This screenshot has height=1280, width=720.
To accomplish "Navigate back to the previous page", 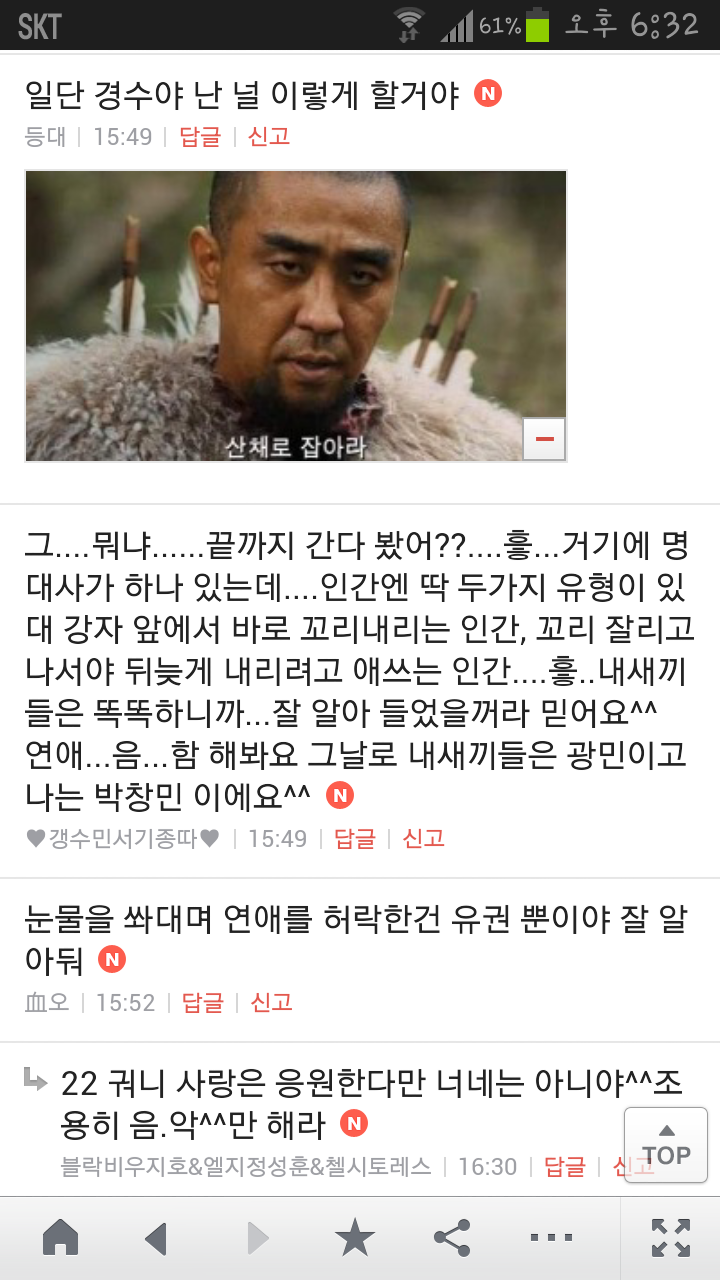I will tap(156, 1238).
